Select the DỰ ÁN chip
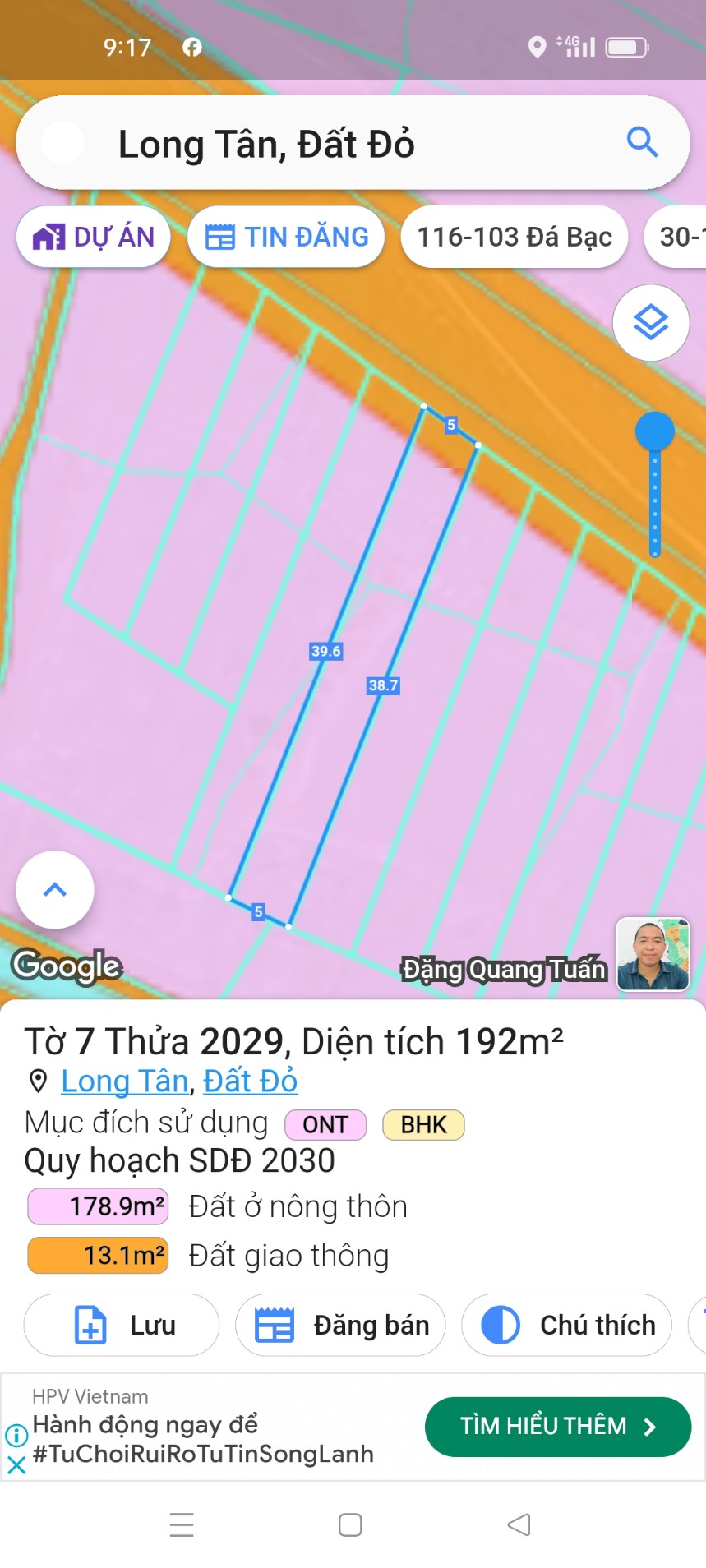 tap(93, 237)
